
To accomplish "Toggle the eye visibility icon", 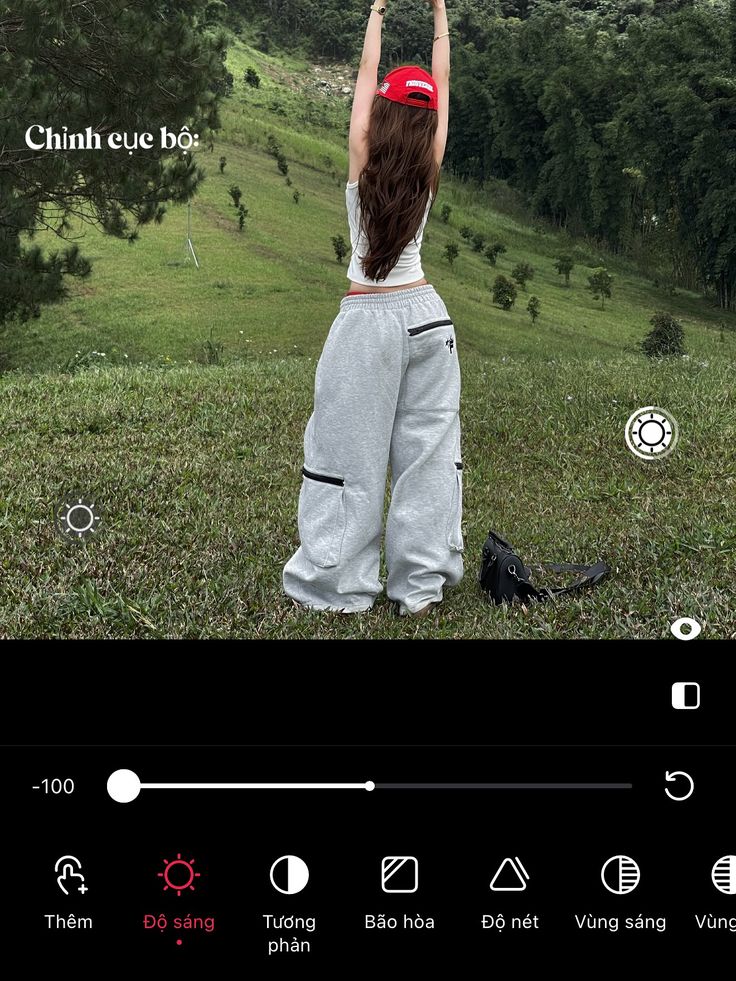I will tap(685, 629).
